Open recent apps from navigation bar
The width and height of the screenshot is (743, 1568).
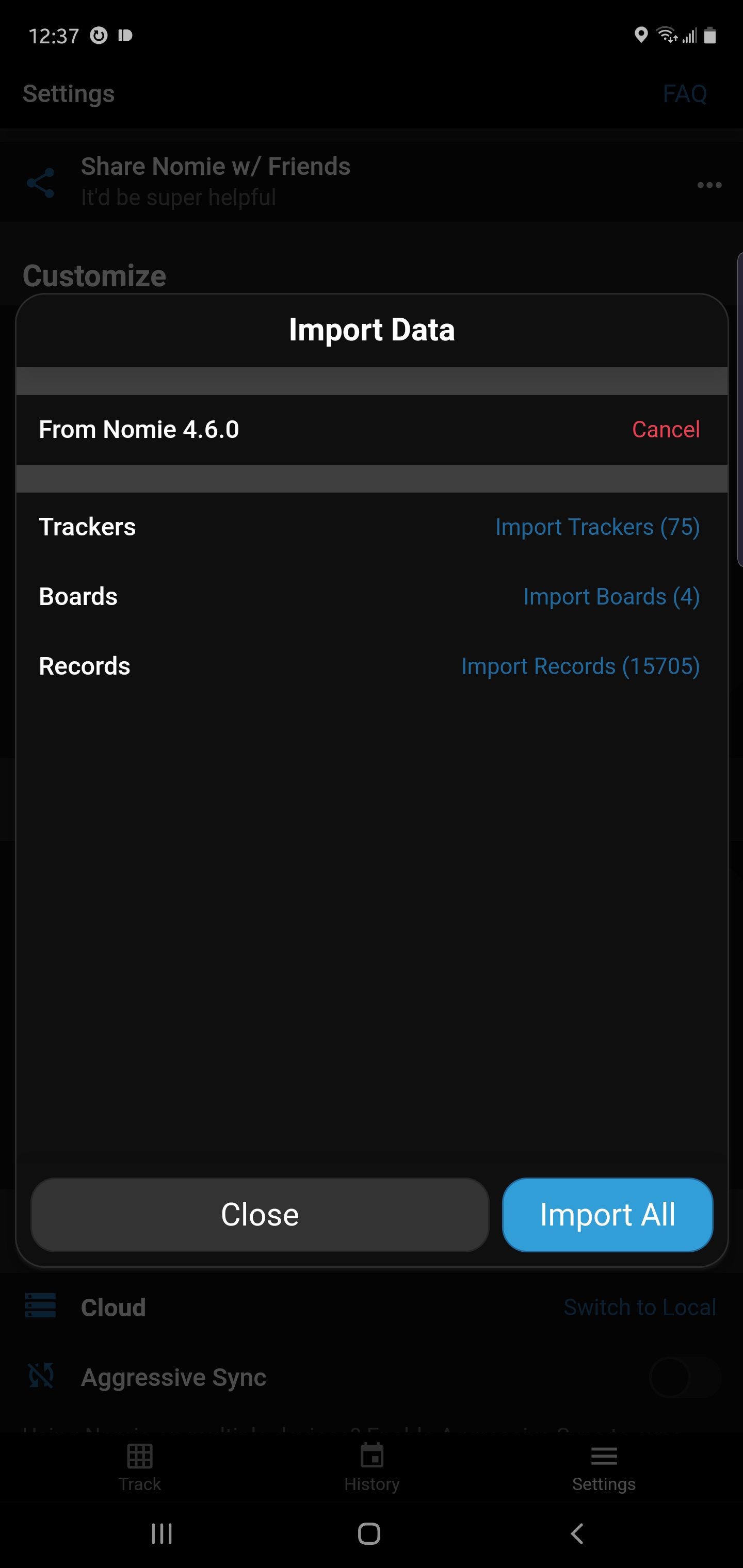click(x=160, y=1534)
